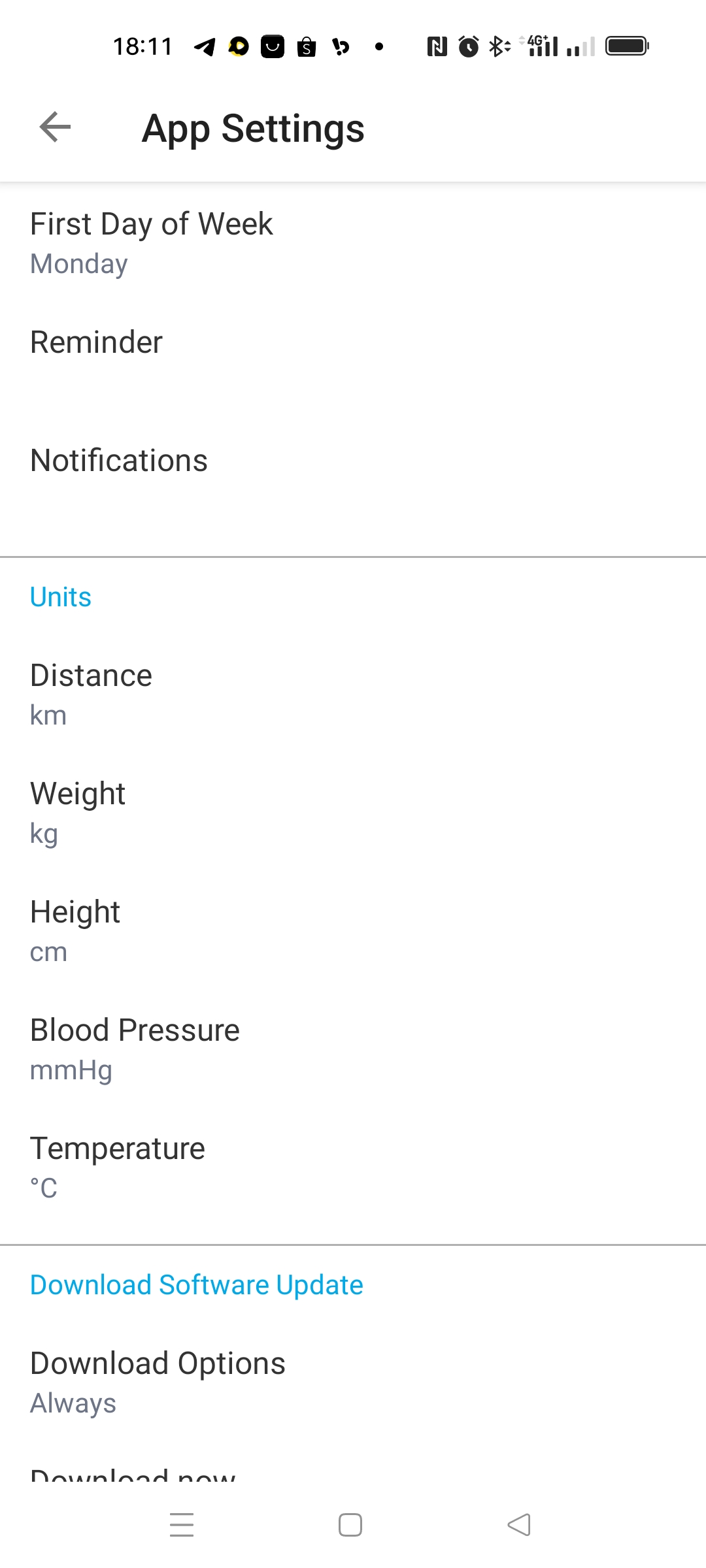
Task: Tap the system home button
Action: 350,1525
